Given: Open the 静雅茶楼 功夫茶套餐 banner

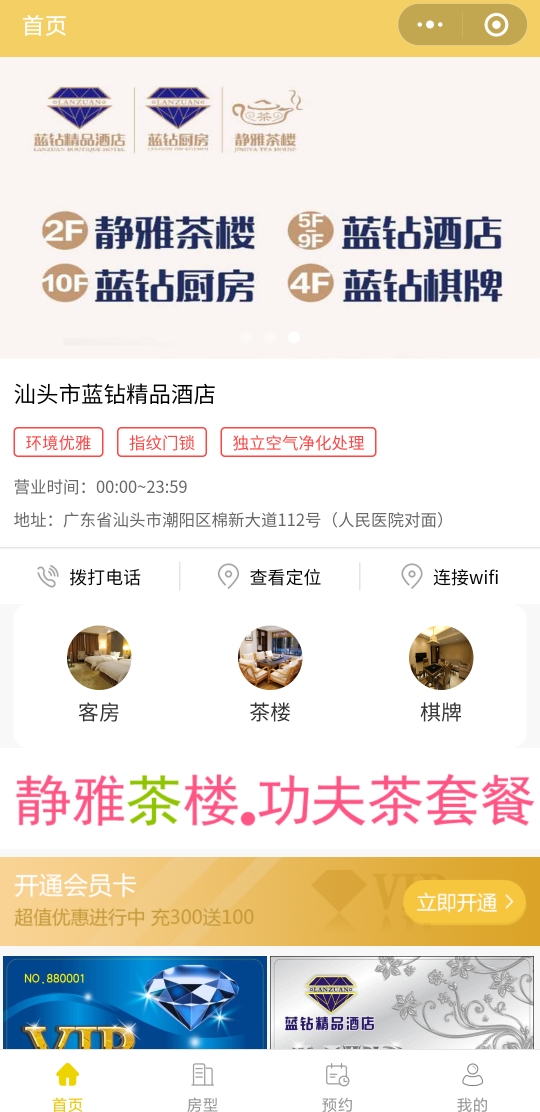Looking at the screenshot, I should coord(270,801).
